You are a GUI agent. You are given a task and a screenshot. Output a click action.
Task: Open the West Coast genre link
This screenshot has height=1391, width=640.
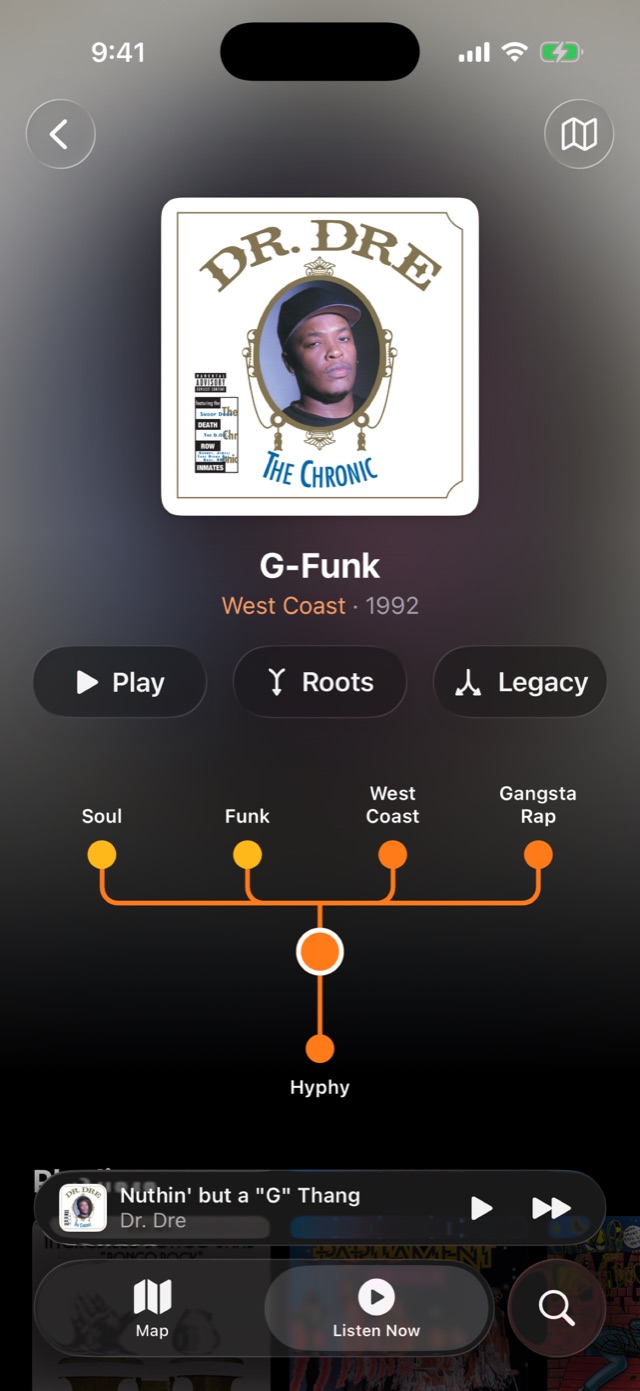(x=284, y=606)
